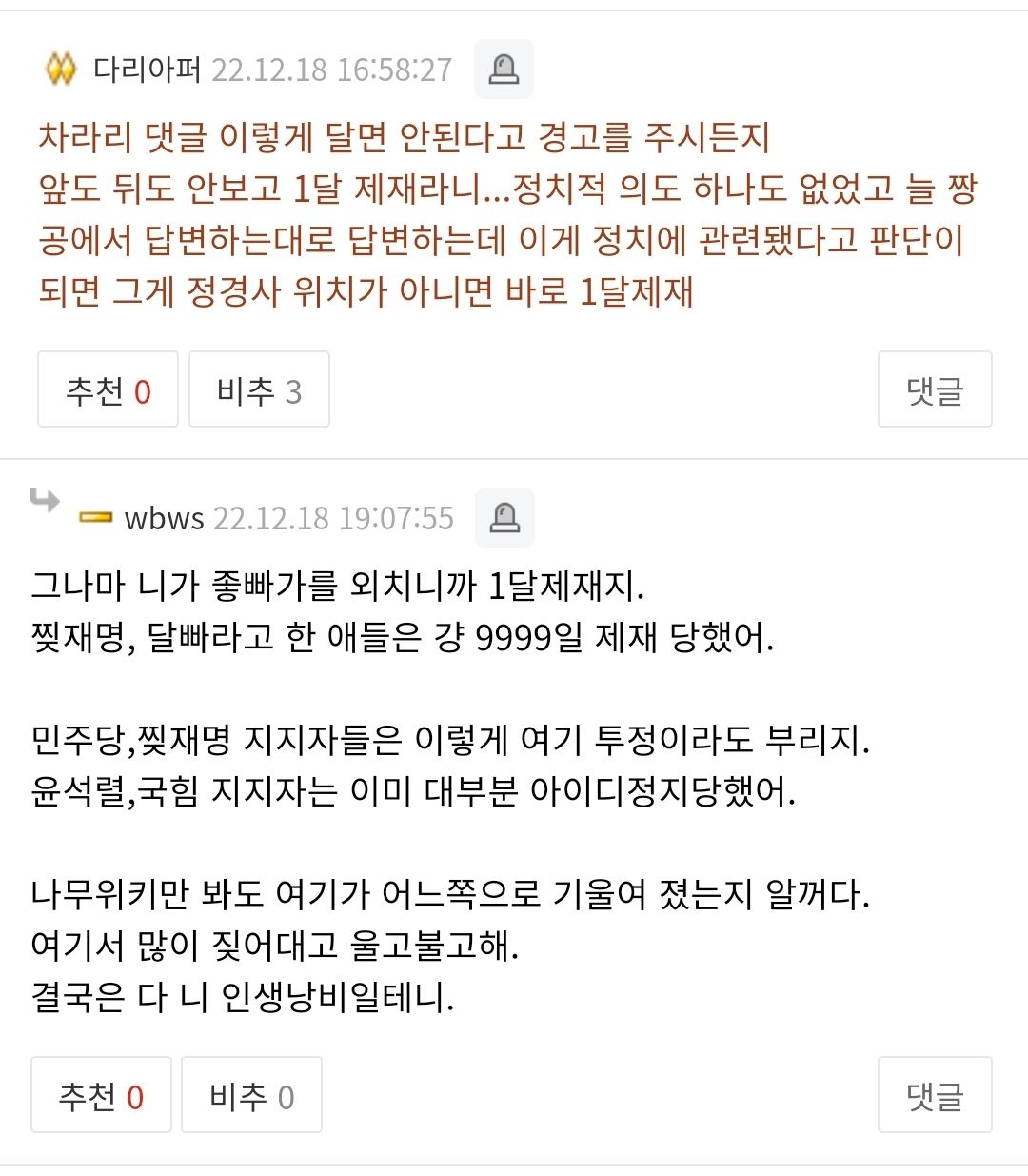Downvote wbws's reply with 비추

[x=251, y=1095]
